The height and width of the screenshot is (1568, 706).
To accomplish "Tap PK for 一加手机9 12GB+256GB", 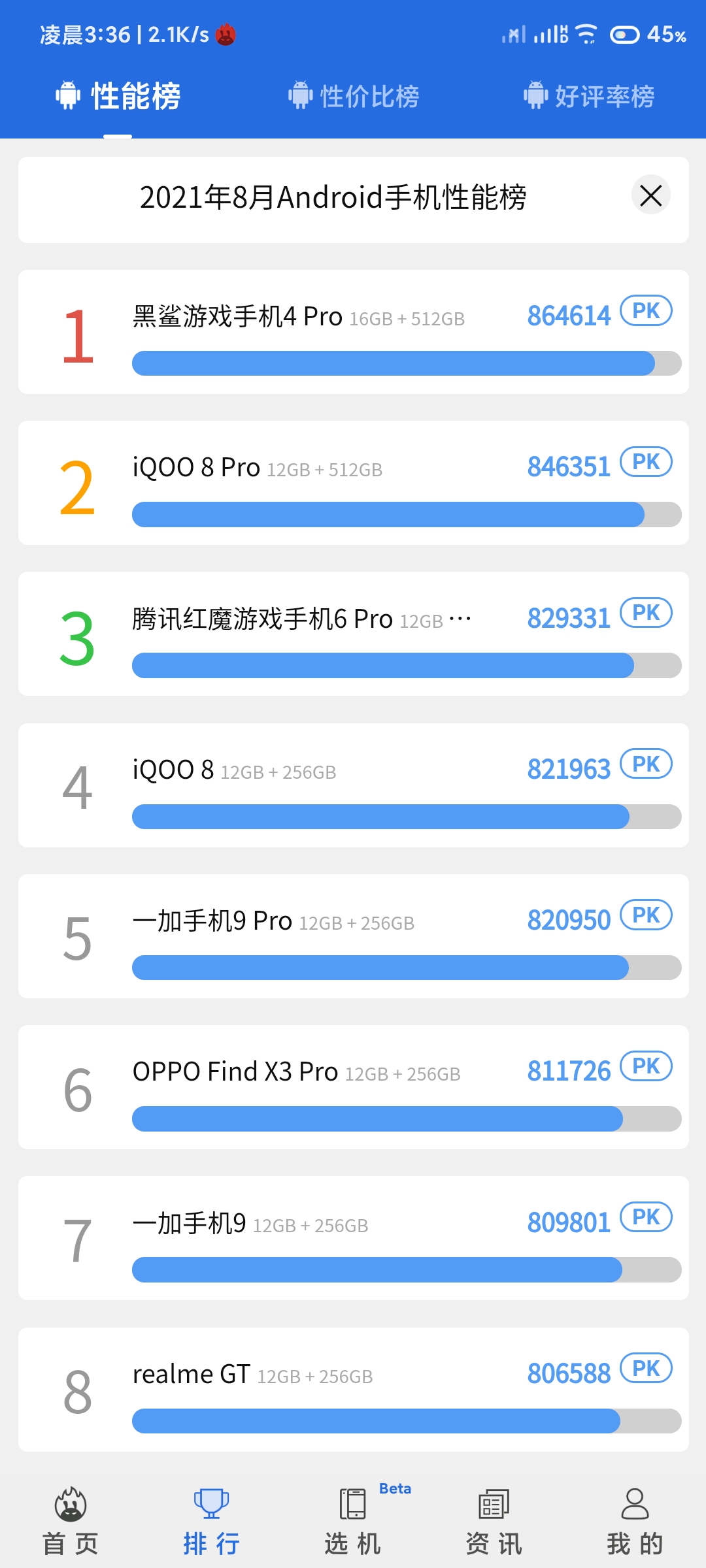I will tap(646, 1217).
